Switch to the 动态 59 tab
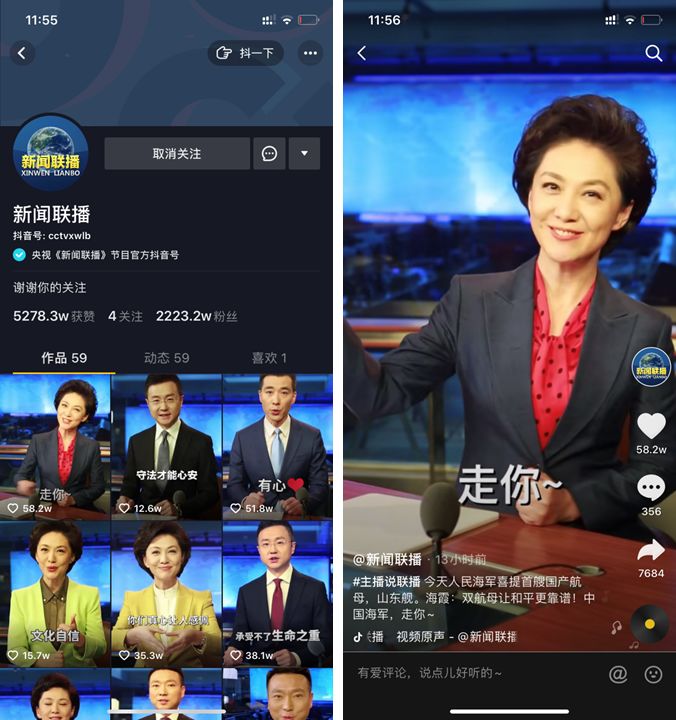 tap(166, 357)
